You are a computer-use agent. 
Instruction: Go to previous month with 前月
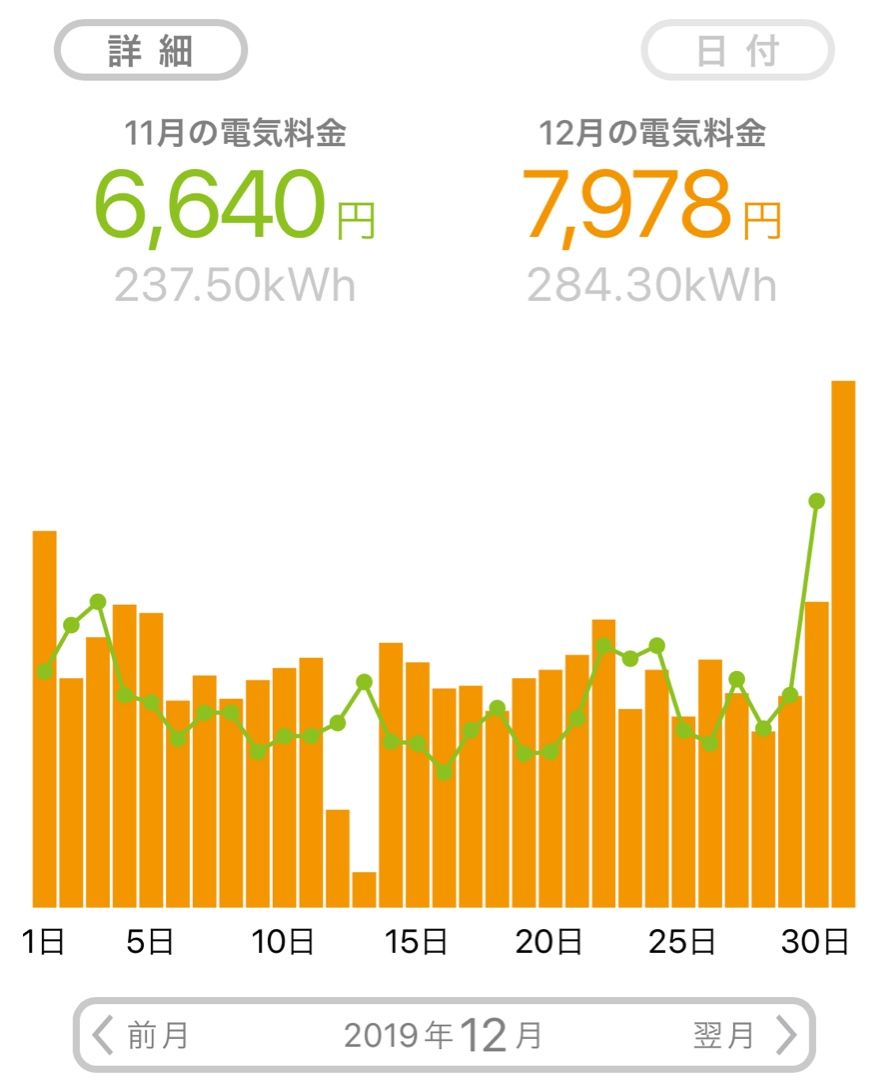tap(142, 1035)
